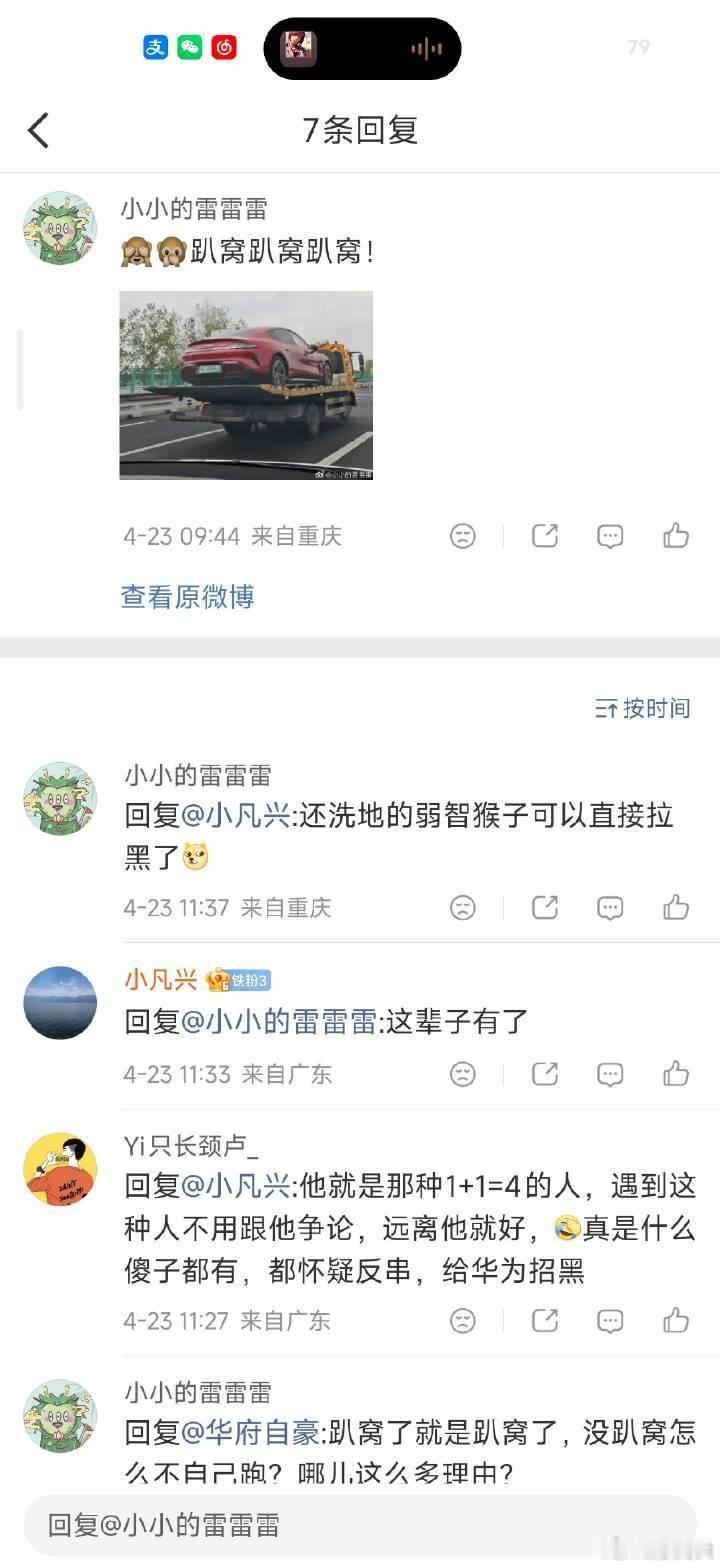720x1567 pixels.
Task: Tap 小凡兴's 铁粉3 fan badge
Action: click(x=240, y=982)
